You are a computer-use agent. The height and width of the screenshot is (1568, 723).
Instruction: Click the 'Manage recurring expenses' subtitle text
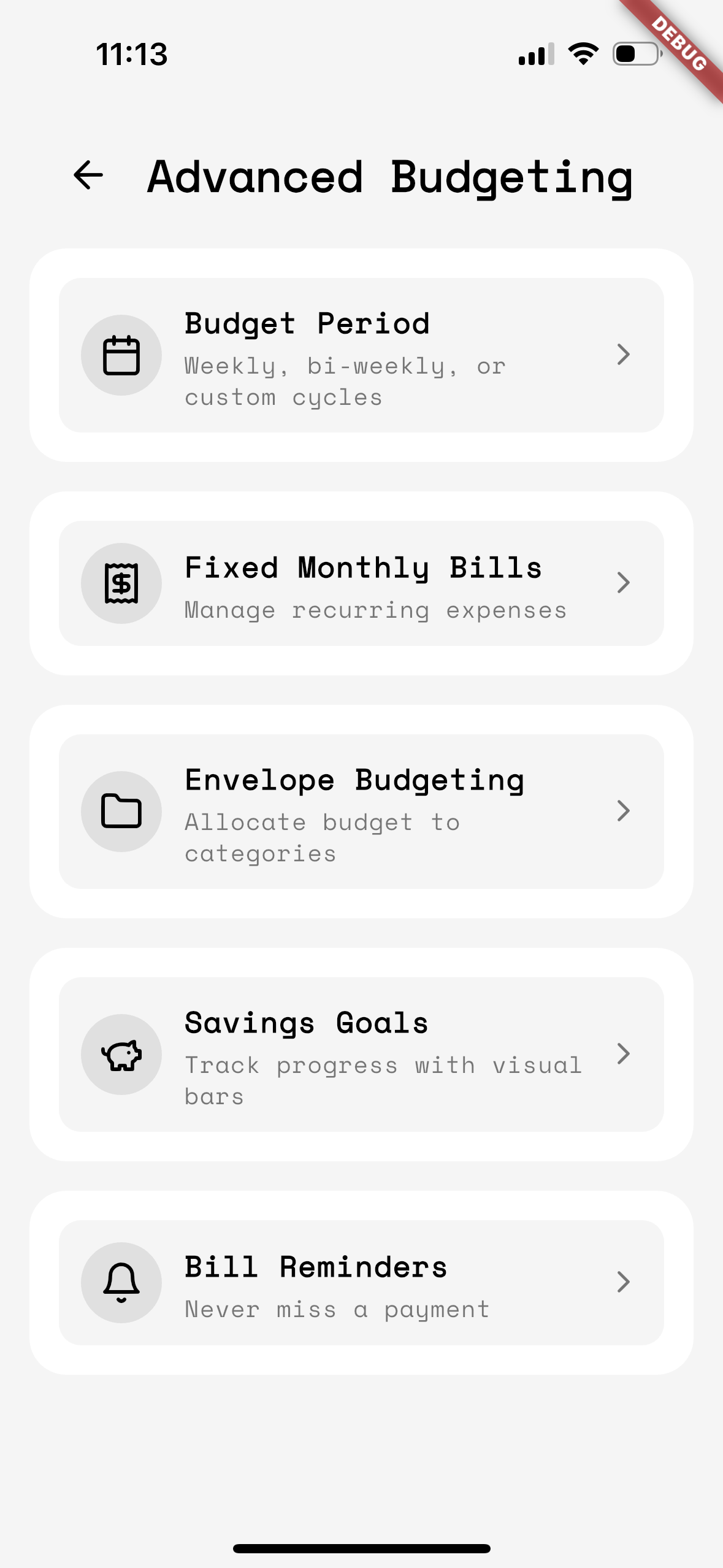click(x=375, y=609)
